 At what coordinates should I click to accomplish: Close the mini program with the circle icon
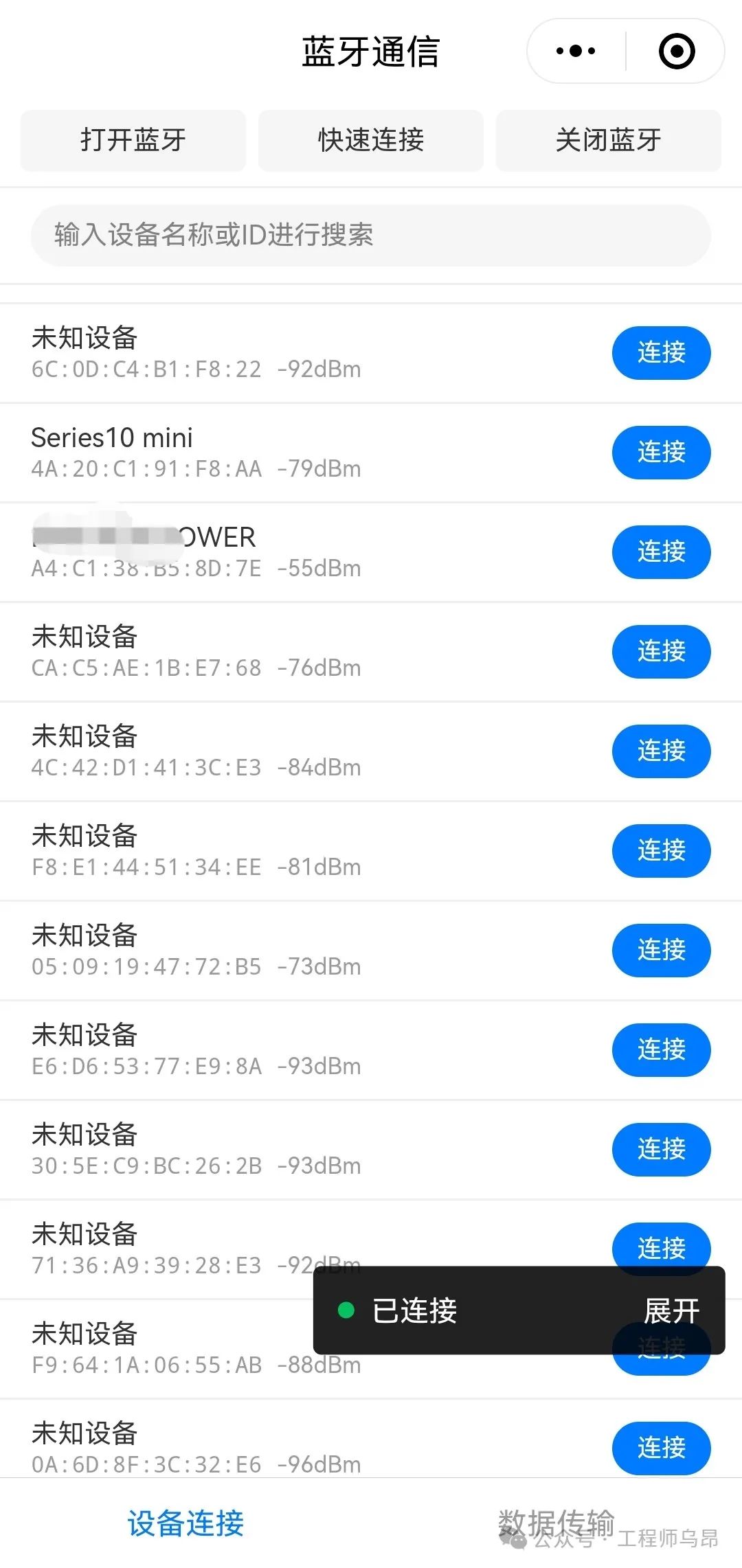pos(677,51)
